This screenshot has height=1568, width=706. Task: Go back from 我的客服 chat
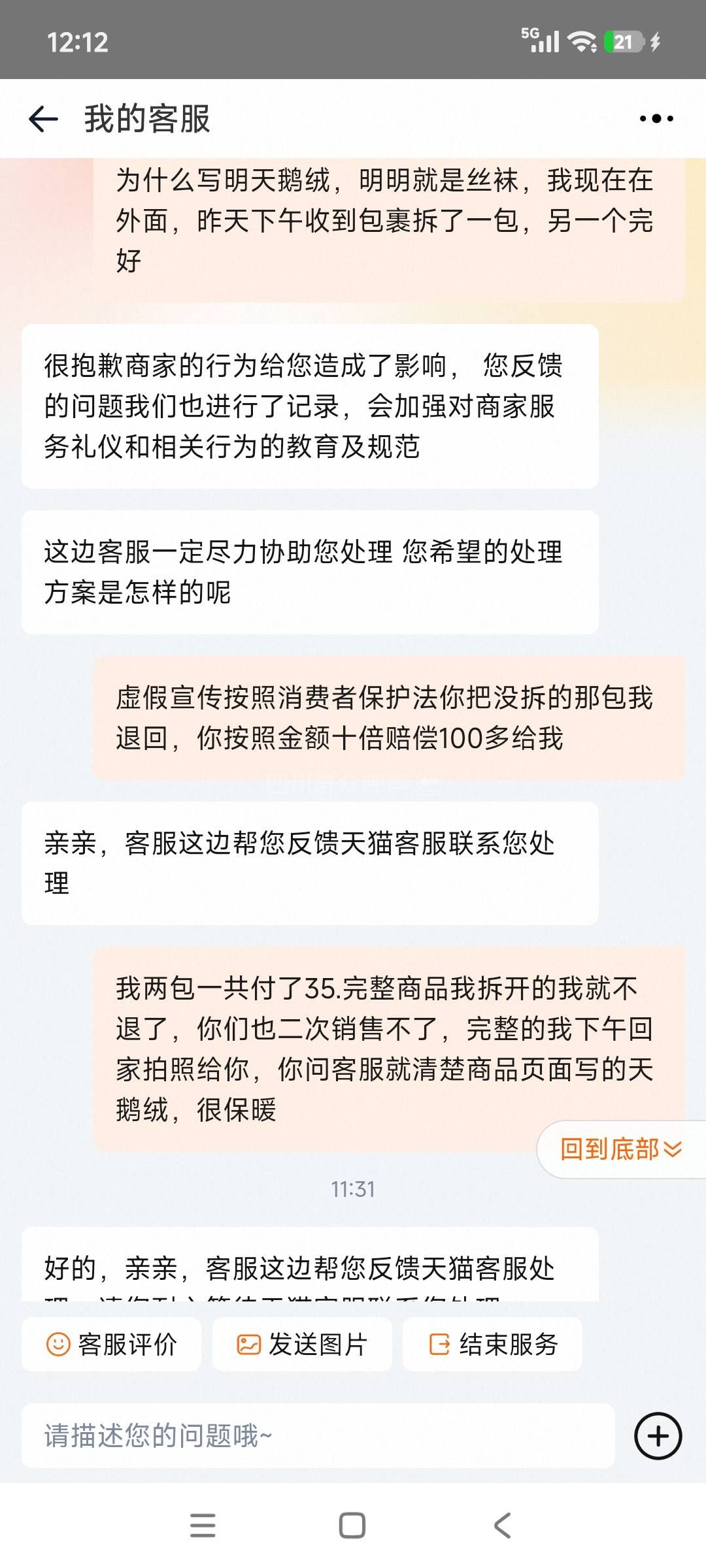pos(44,119)
